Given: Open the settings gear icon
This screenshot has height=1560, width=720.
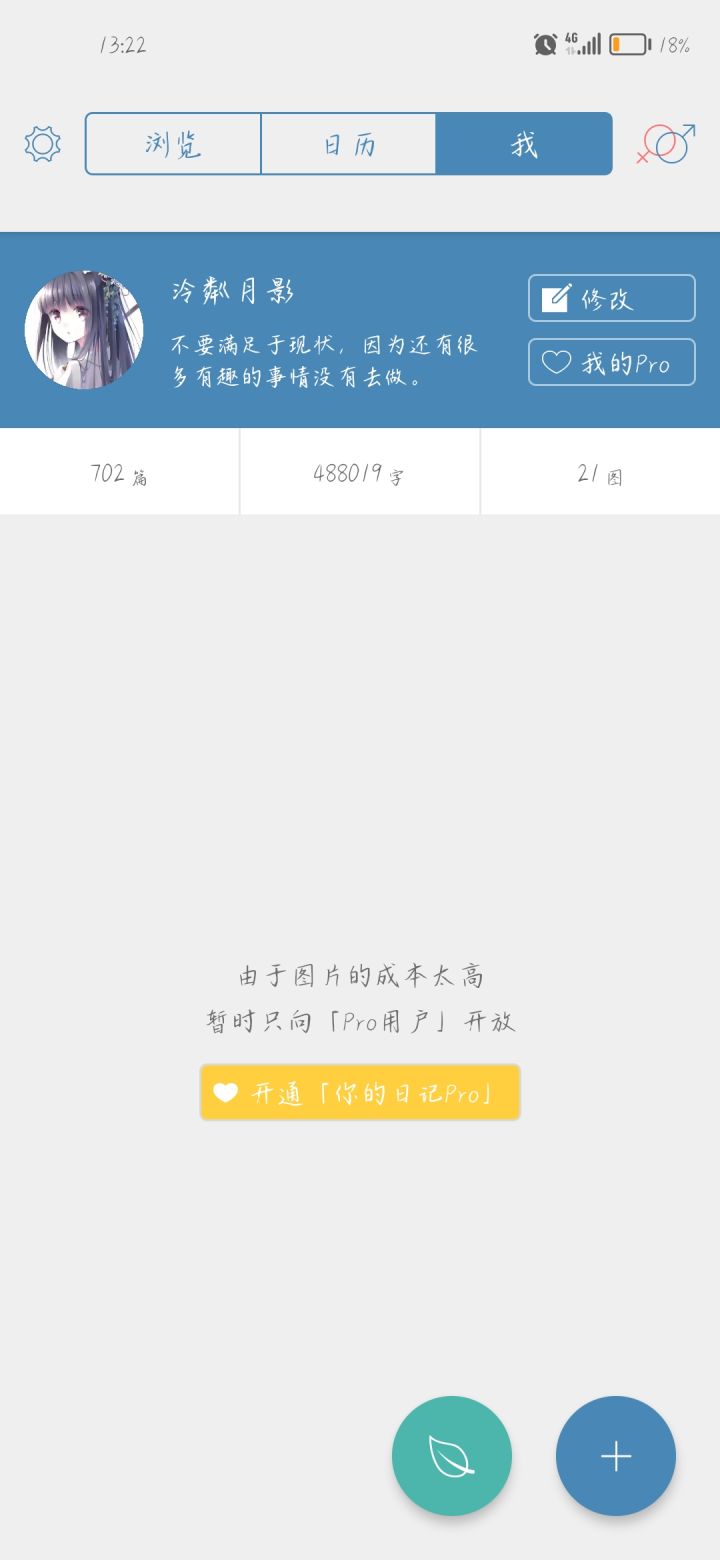Looking at the screenshot, I should pos(42,143).
